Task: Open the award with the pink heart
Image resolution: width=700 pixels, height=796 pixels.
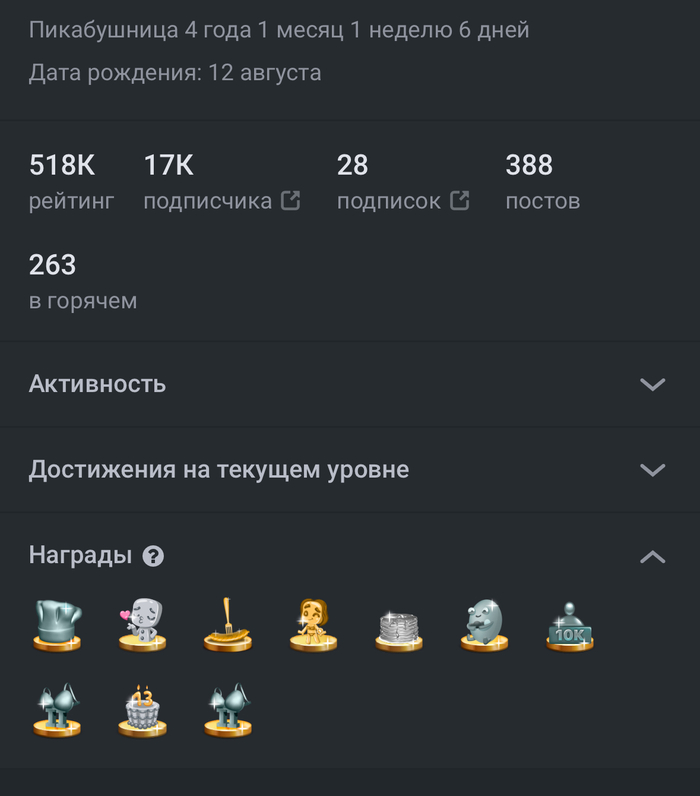Action: click(x=142, y=625)
